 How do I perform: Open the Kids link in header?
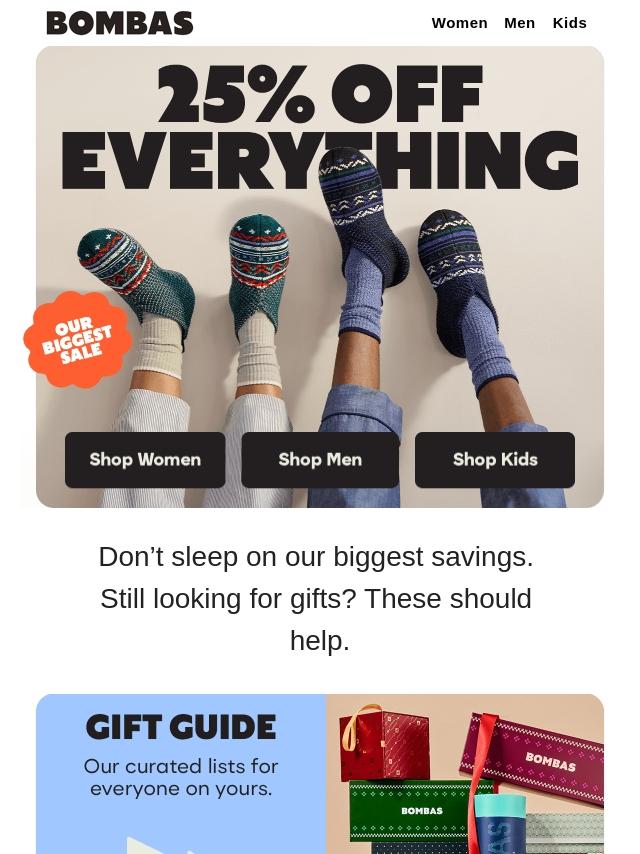tap(569, 23)
